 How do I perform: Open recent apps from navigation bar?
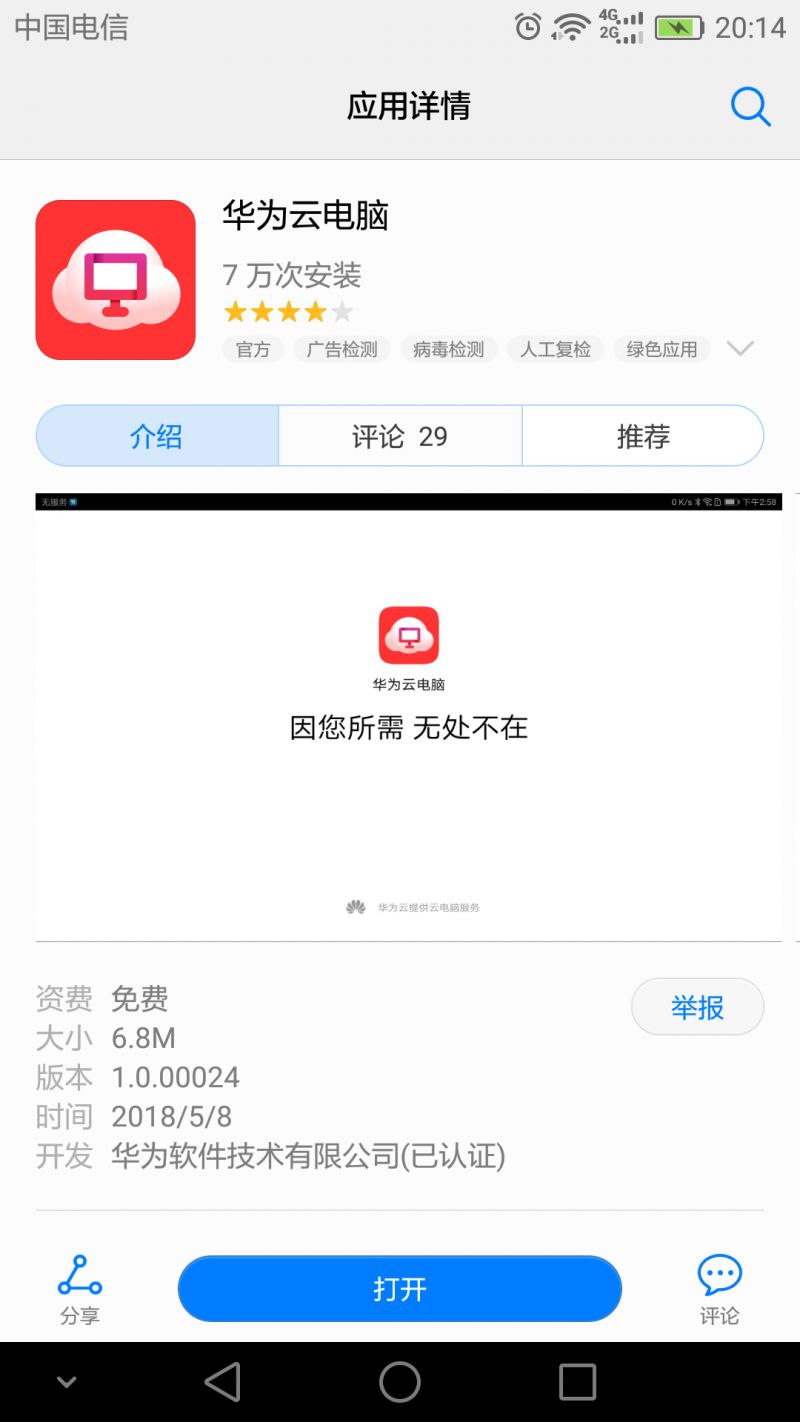(x=577, y=1382)
